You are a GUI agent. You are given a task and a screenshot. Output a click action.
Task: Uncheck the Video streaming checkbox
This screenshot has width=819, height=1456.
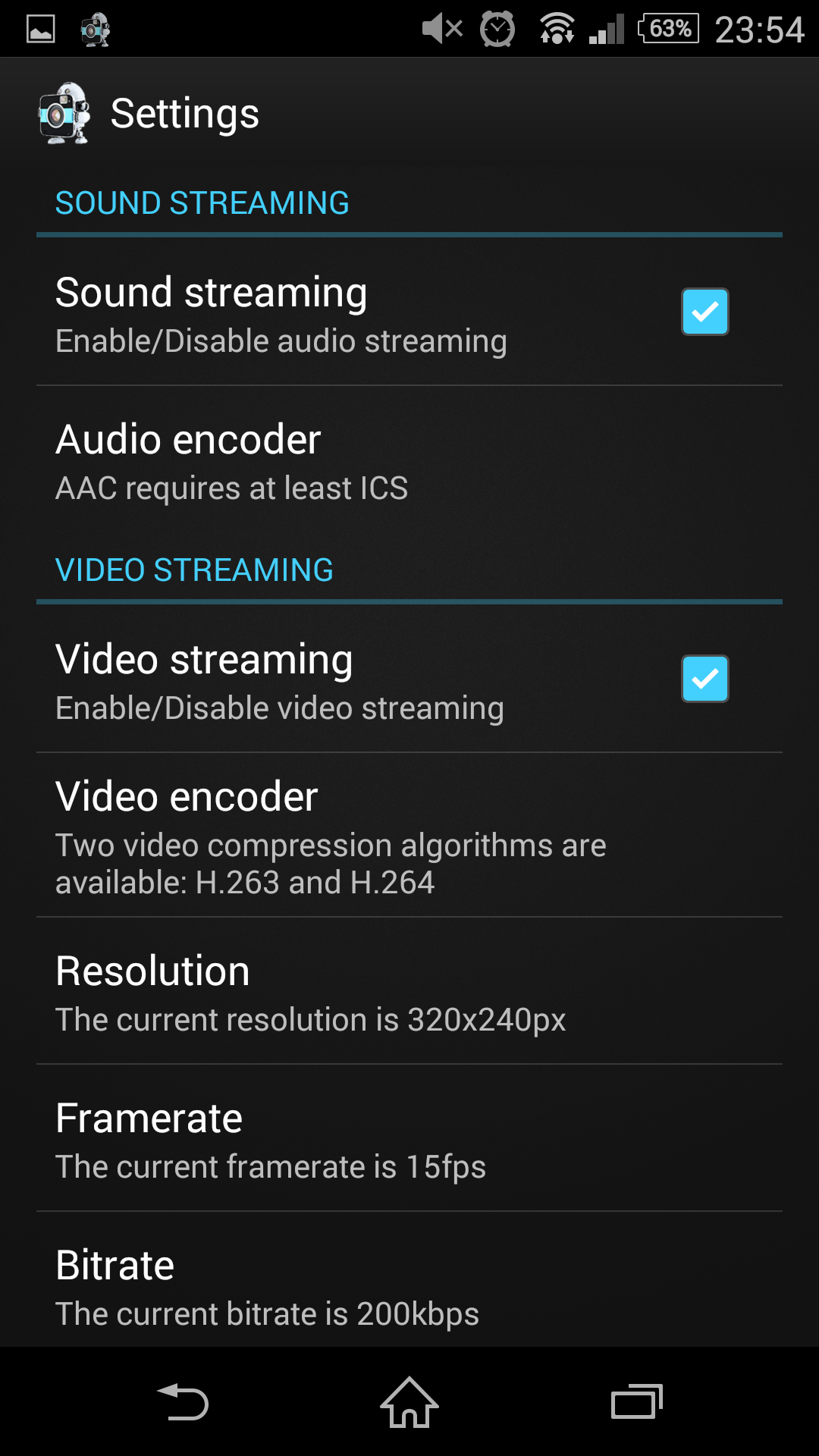704,679
